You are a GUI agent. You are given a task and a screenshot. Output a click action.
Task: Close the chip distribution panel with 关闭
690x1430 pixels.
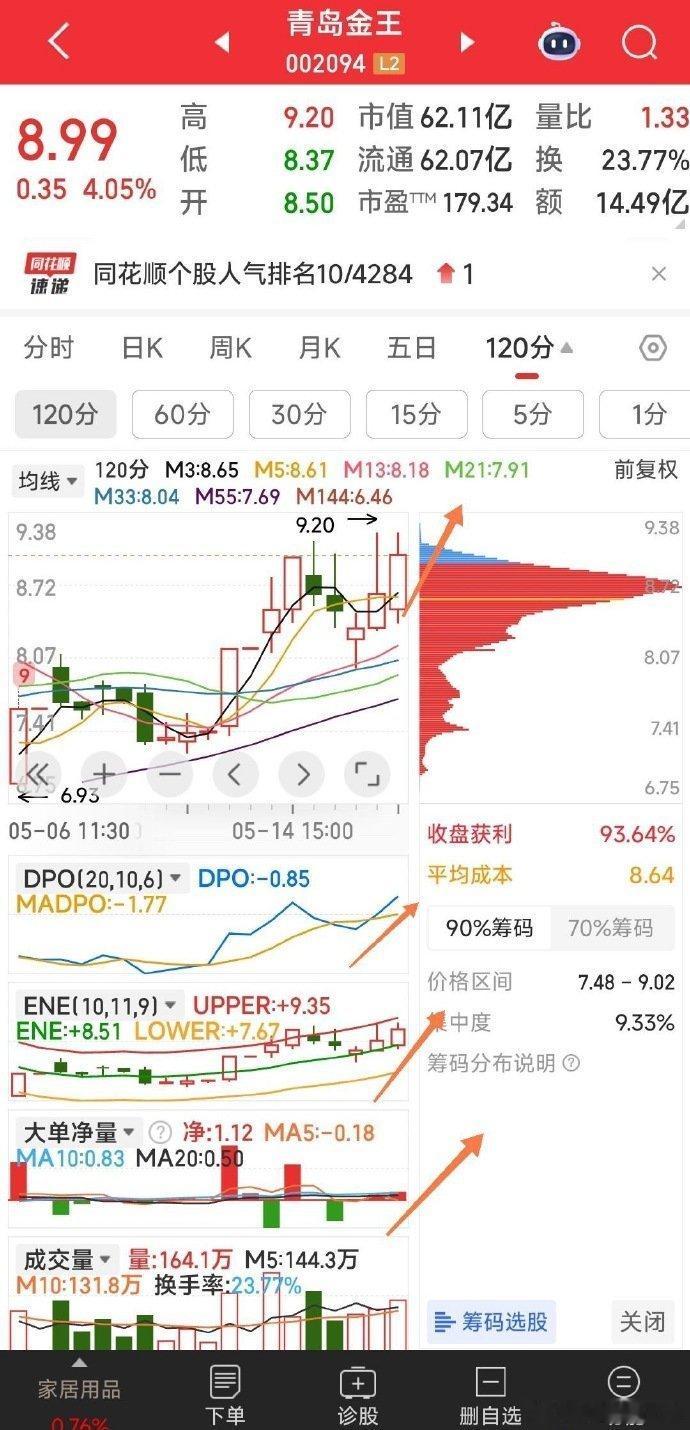(x=642, y=1322)
